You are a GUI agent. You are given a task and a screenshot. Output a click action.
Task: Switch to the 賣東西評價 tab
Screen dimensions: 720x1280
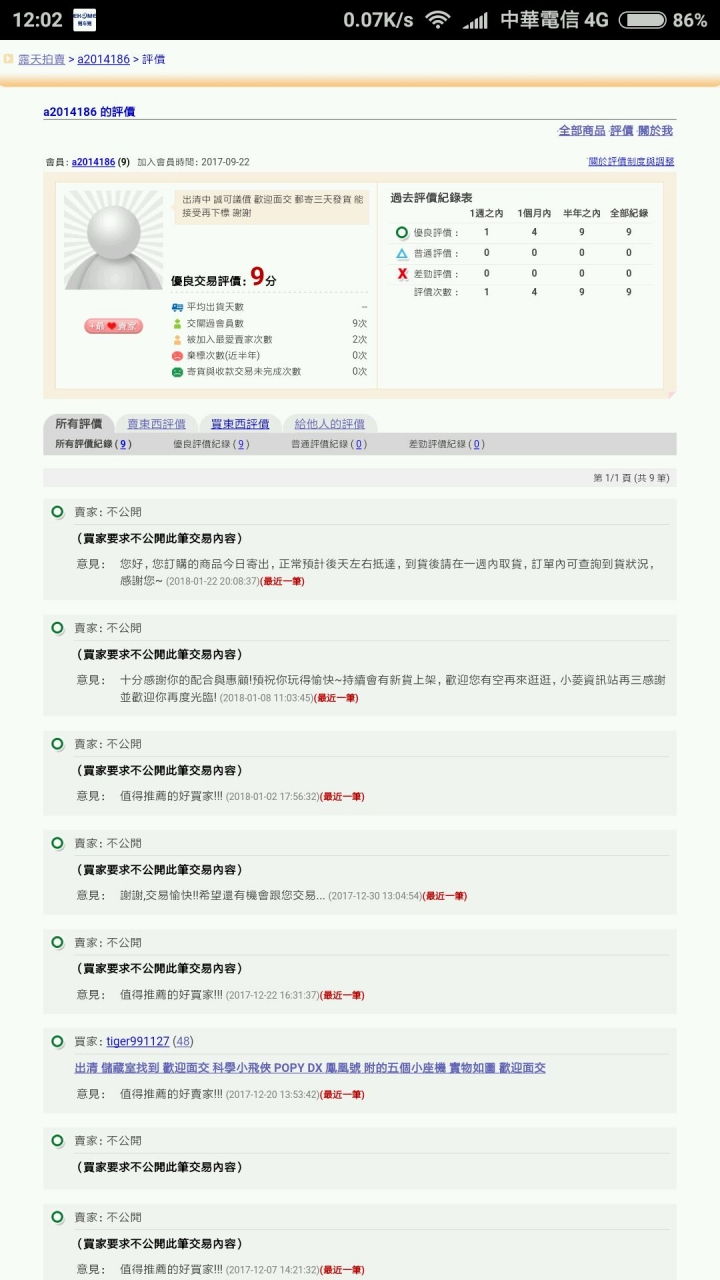(x=156, y=424)
